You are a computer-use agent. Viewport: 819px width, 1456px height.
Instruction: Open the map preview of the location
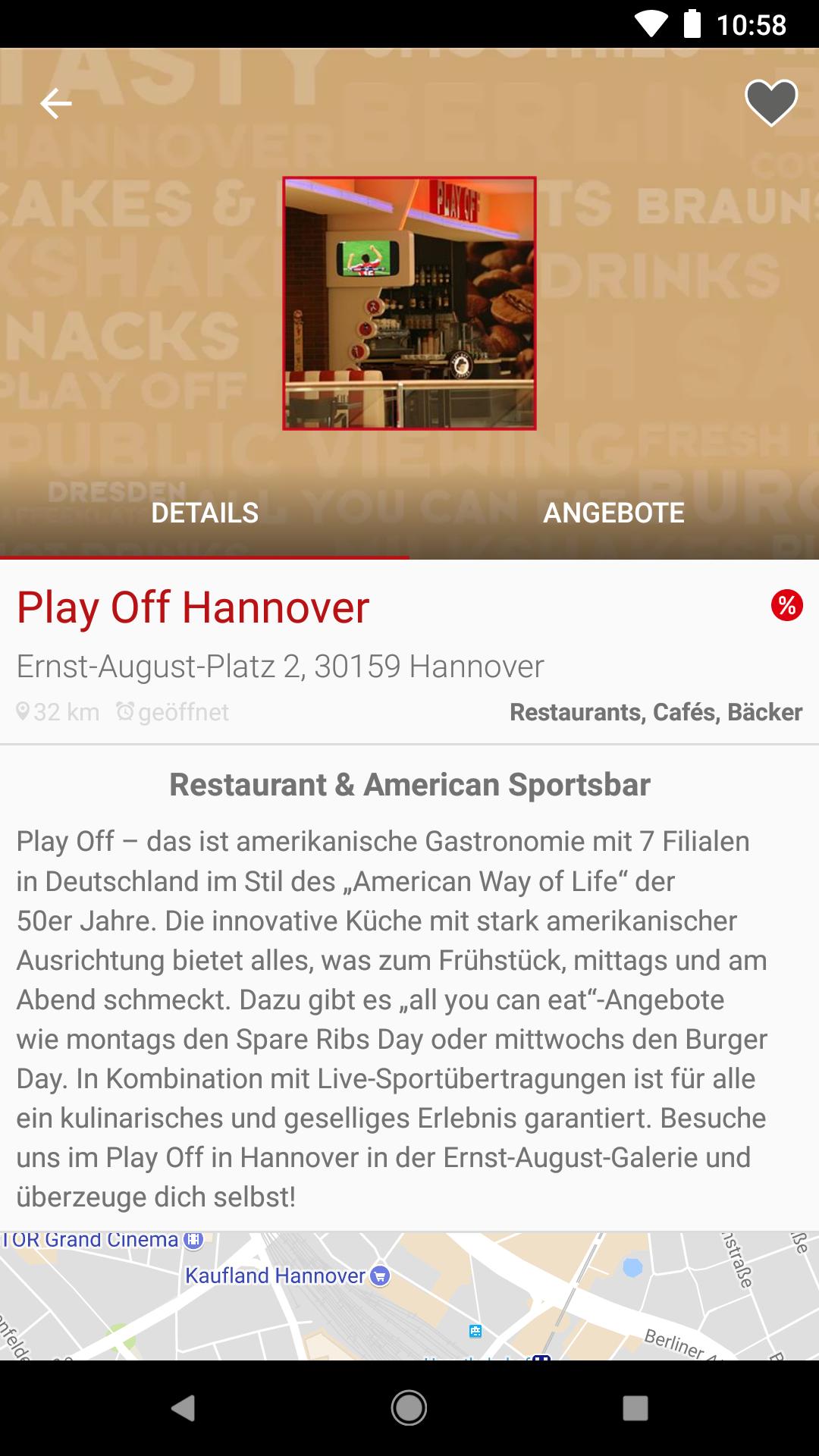coord(409,1295)
